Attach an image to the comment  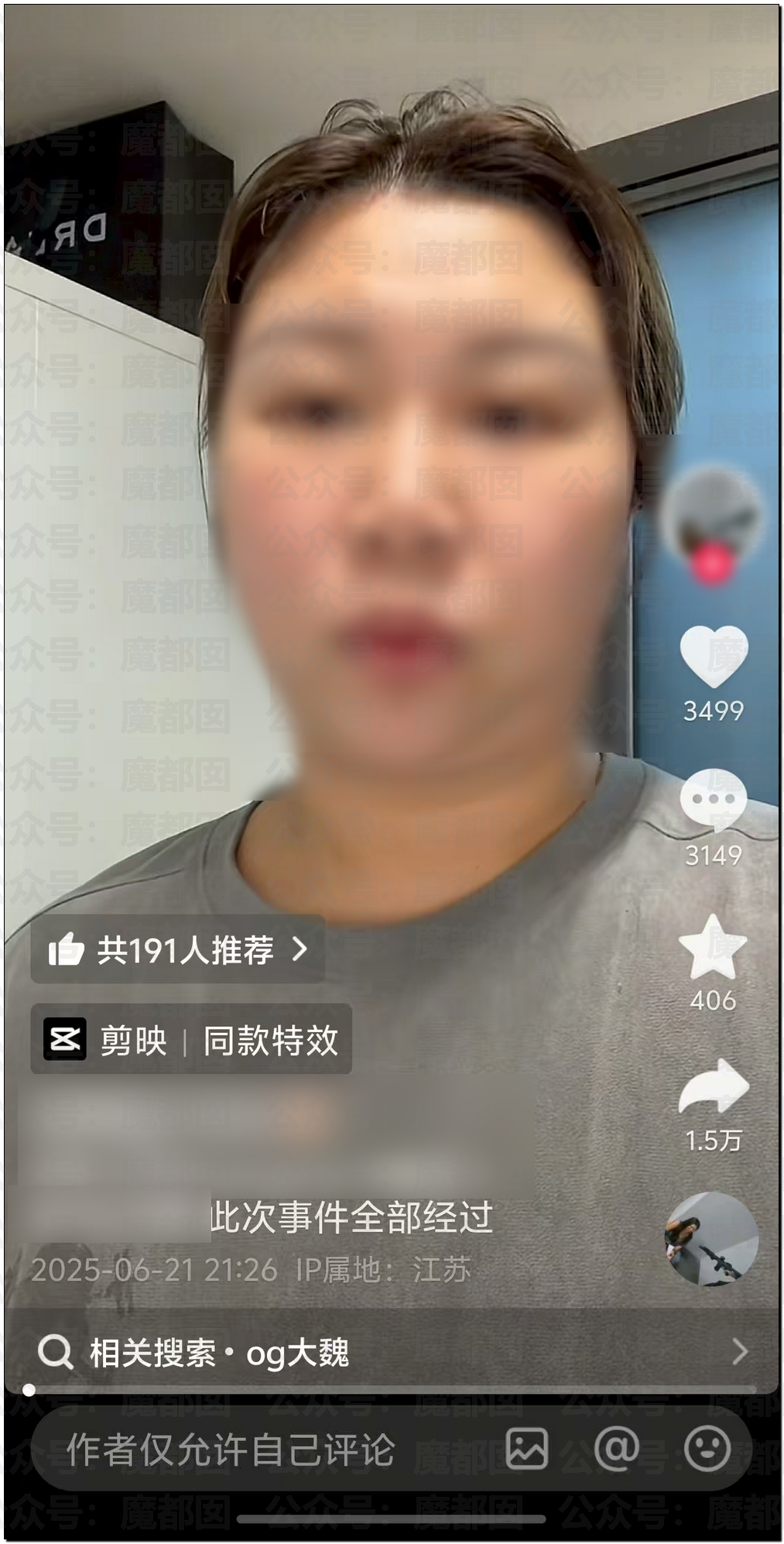pyautogui.click(x=527, y=1449)
